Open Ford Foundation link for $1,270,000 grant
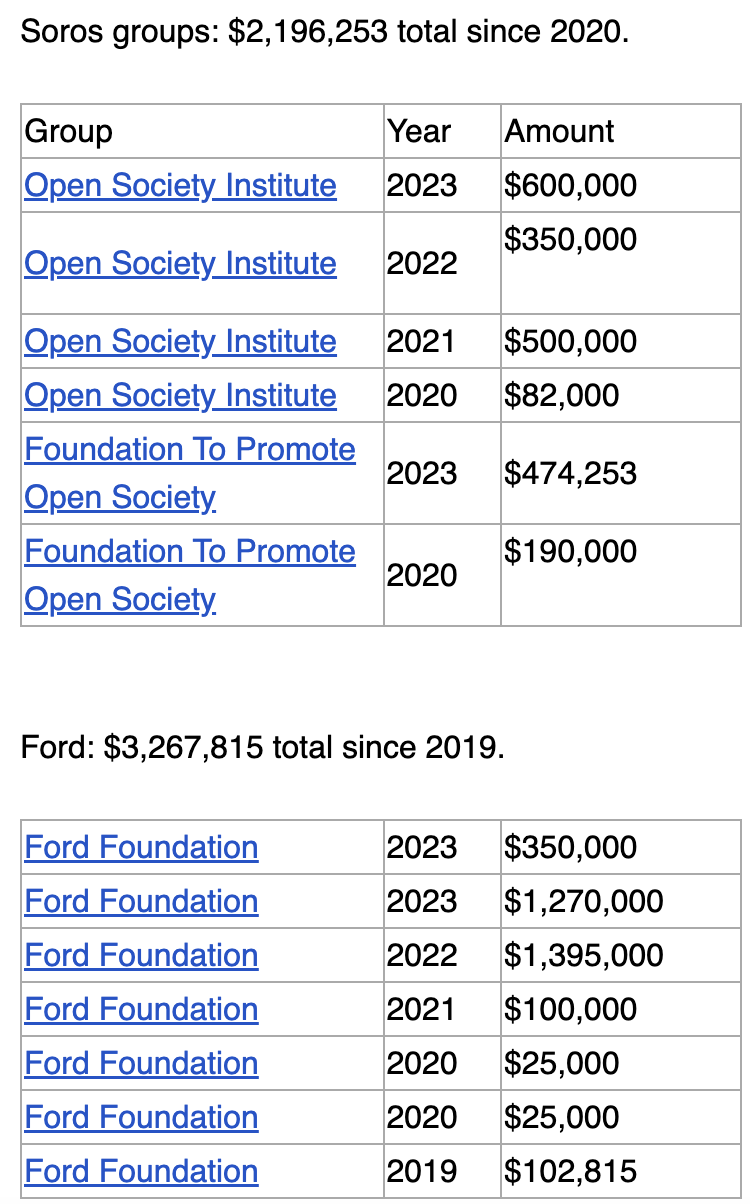This screenshot has width=750, height=1204. 141,902
